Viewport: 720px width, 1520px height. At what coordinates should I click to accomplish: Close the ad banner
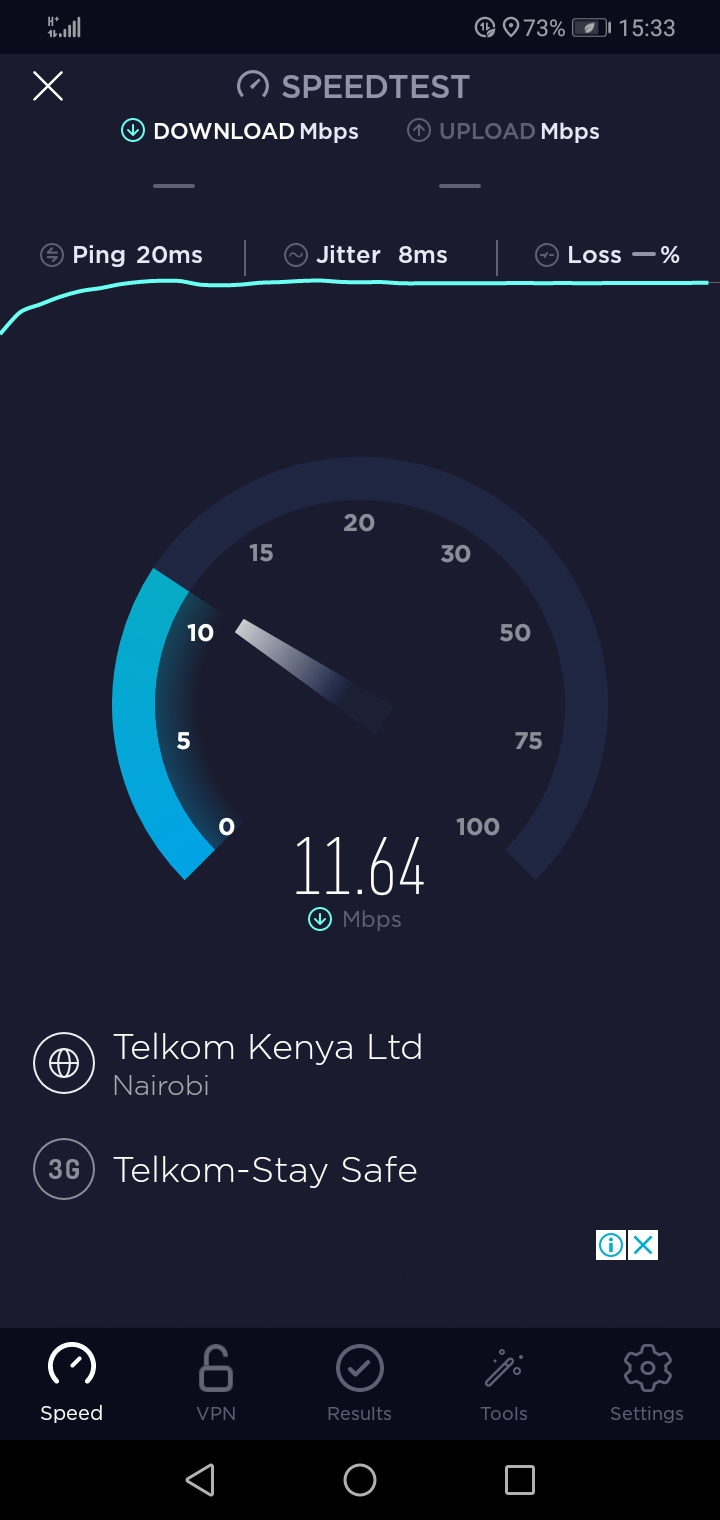pyautogui.click(x=643, y=1245)
